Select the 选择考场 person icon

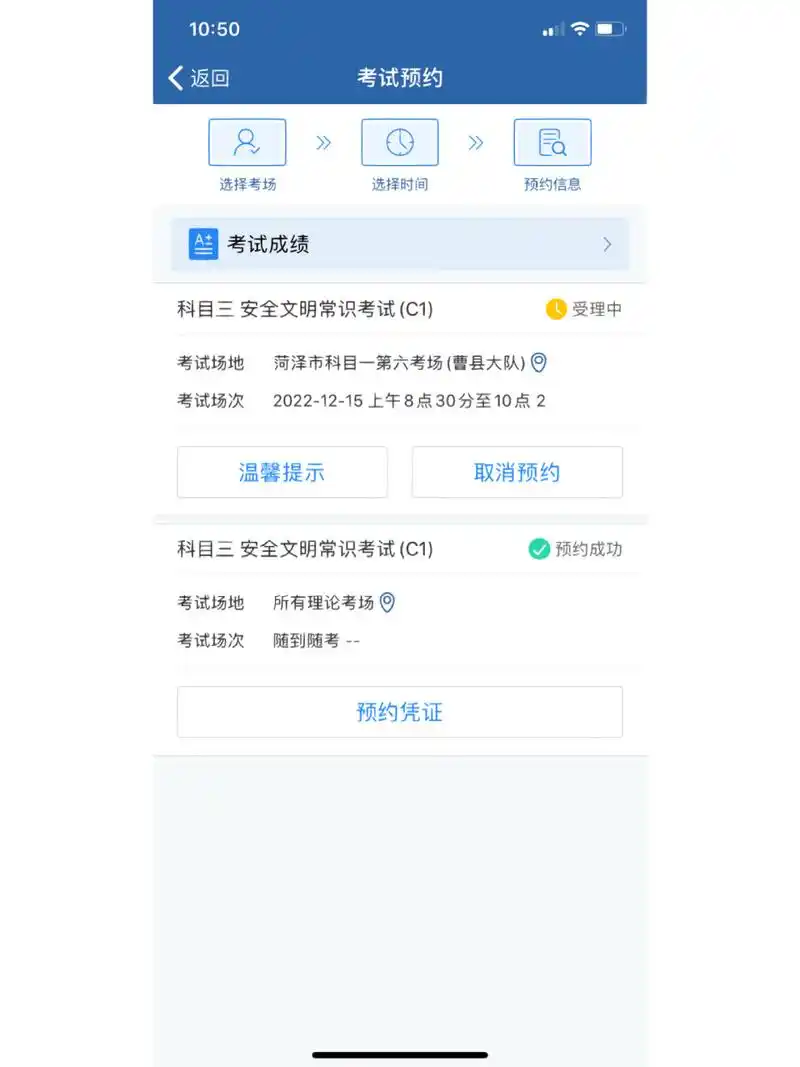(246, 141)
